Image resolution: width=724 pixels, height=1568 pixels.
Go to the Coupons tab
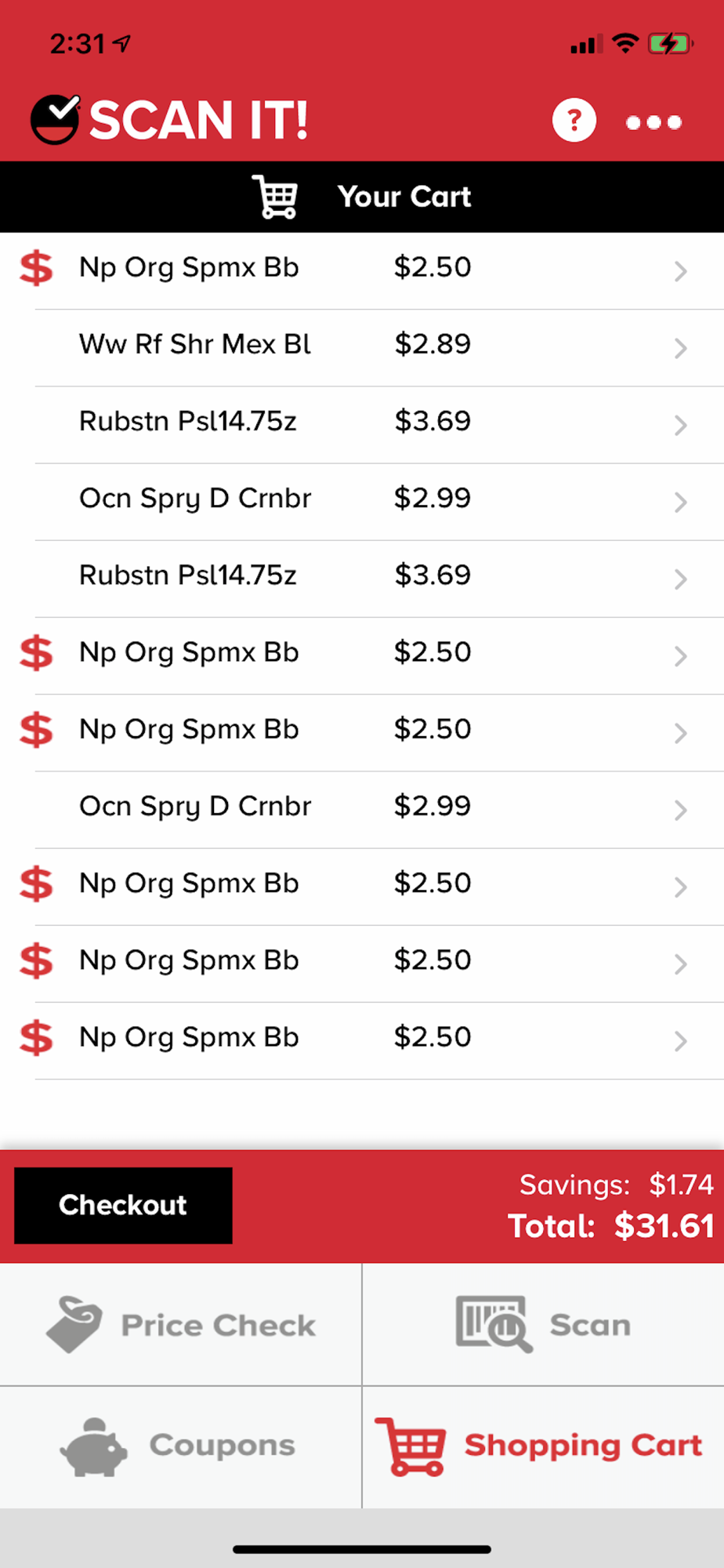tap(181, 1446)
